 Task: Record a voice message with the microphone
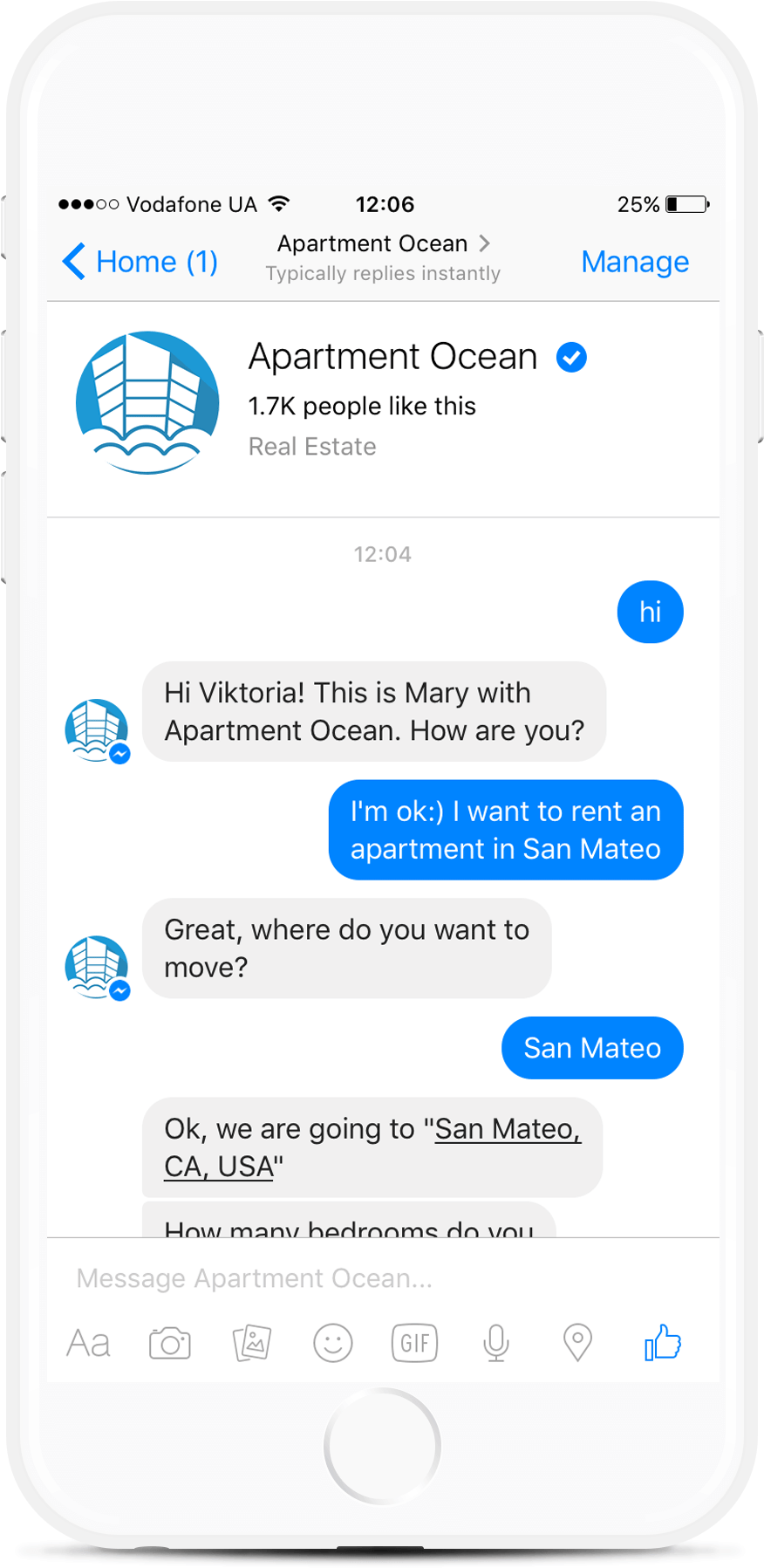click(x=495, y=1343)
